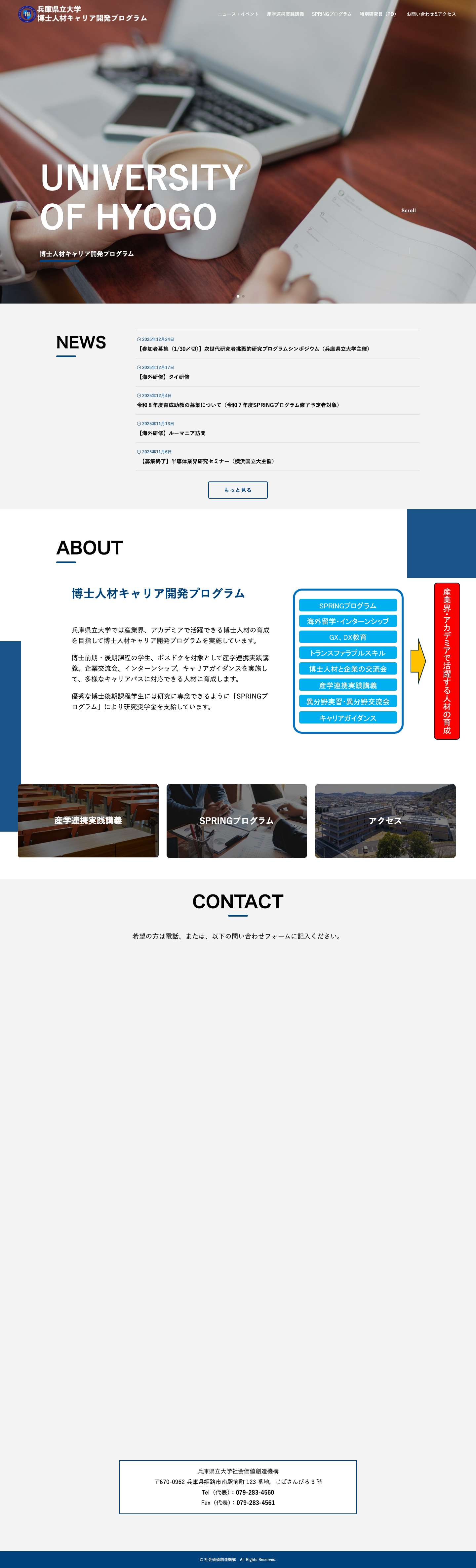476x1568 pixels.
Task: Open the 半導体業界研究セミナー news item
Action: pyautogui.click(x=207, y=461)
